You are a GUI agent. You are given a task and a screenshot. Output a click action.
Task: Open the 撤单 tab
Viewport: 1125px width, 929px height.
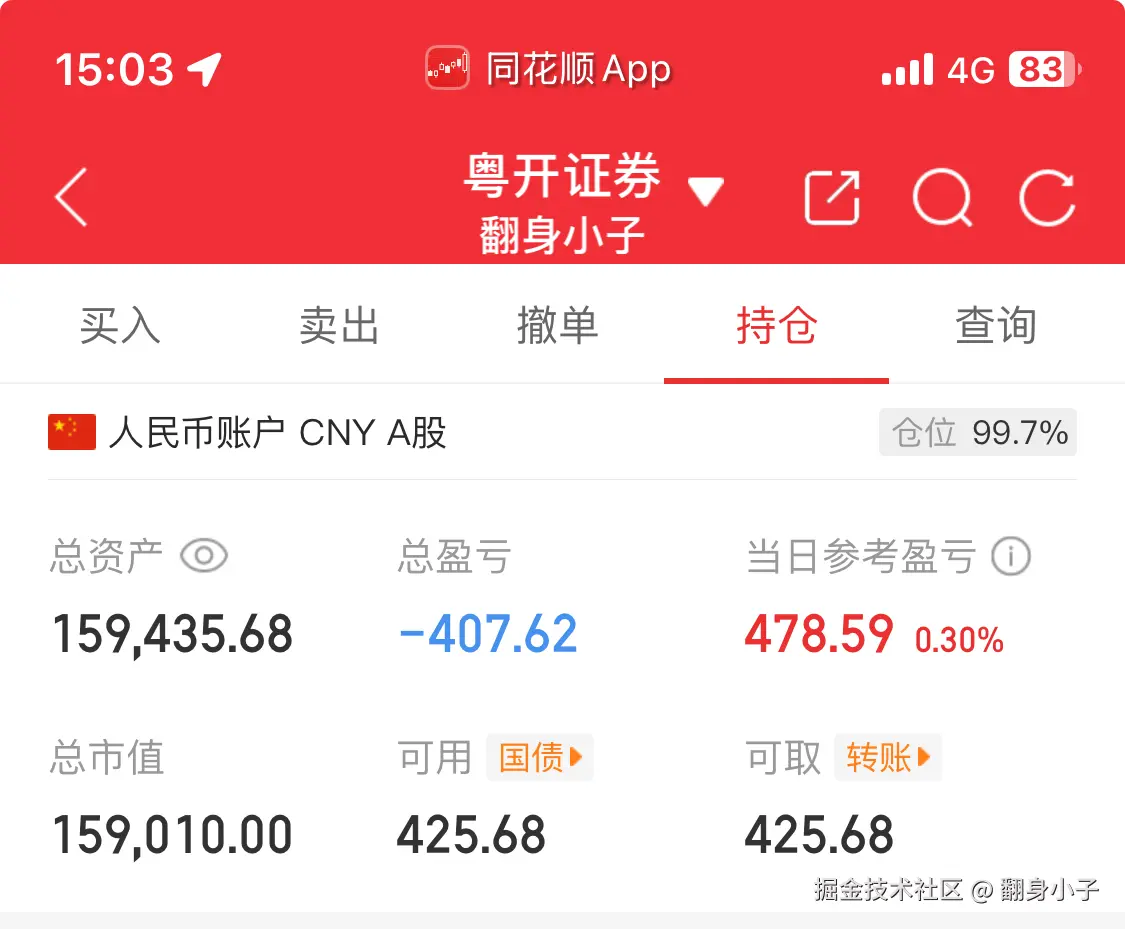[557, 326]
